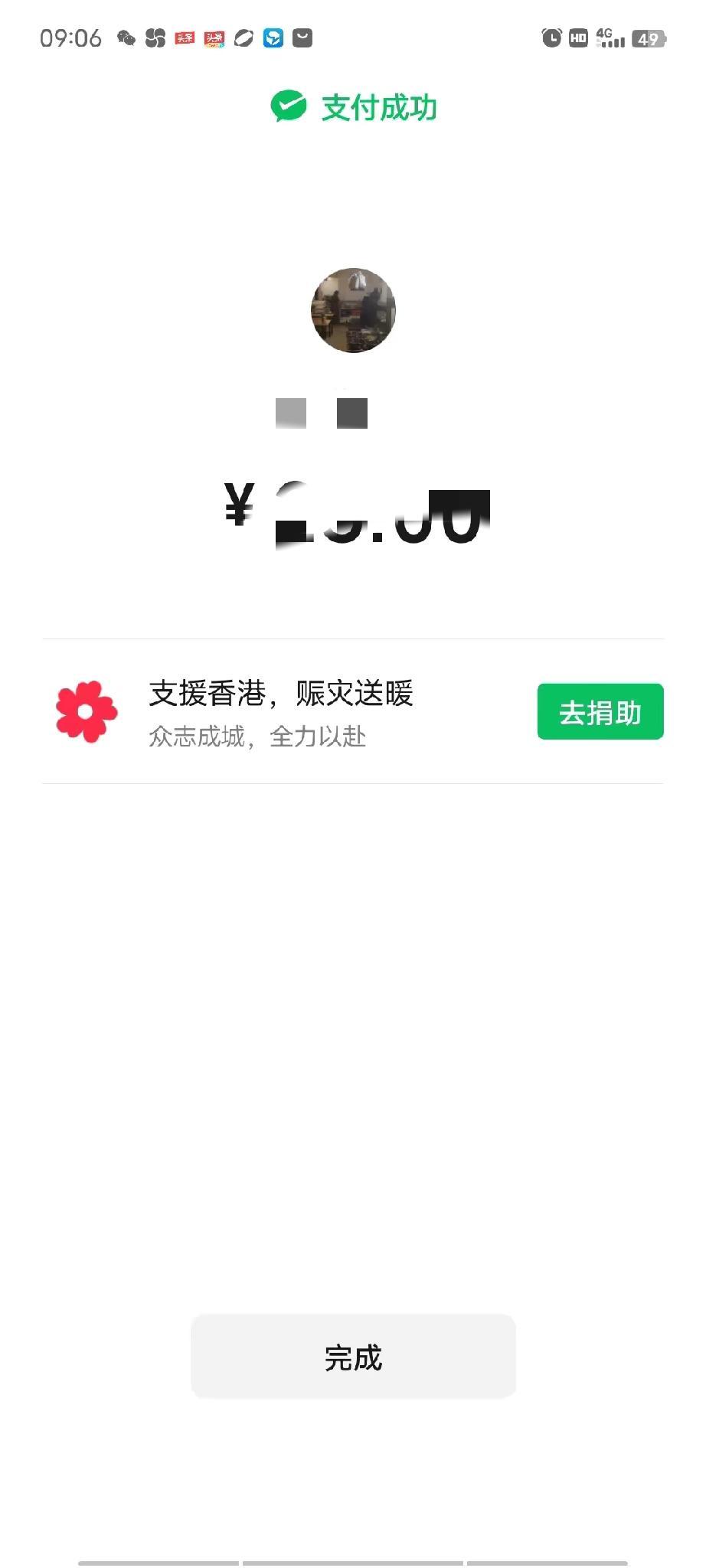
Task: Tap the 4G signal indicator
Action: point(609,37)
